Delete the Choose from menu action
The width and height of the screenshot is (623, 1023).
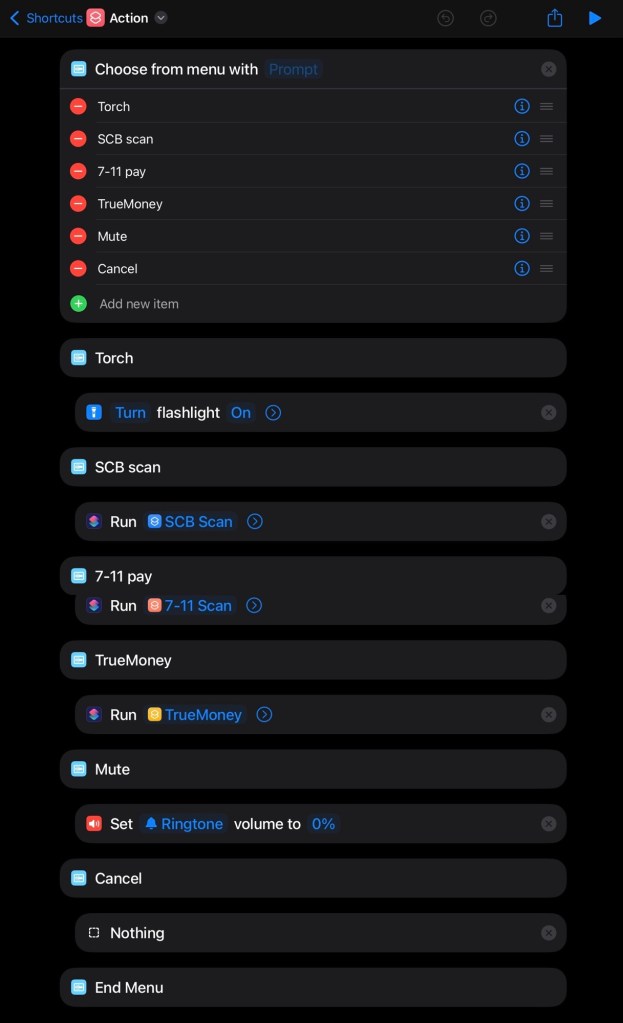(x=548, y=69)
